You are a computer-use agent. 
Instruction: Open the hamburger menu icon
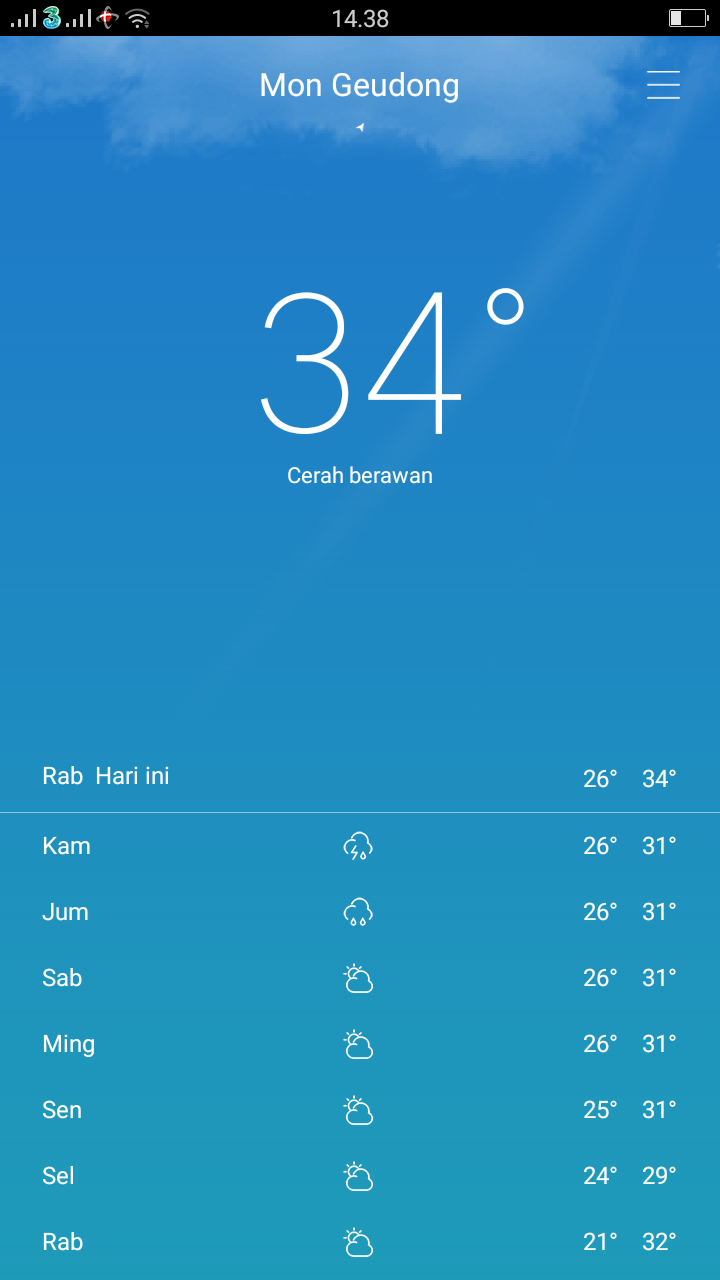[663, 85]
